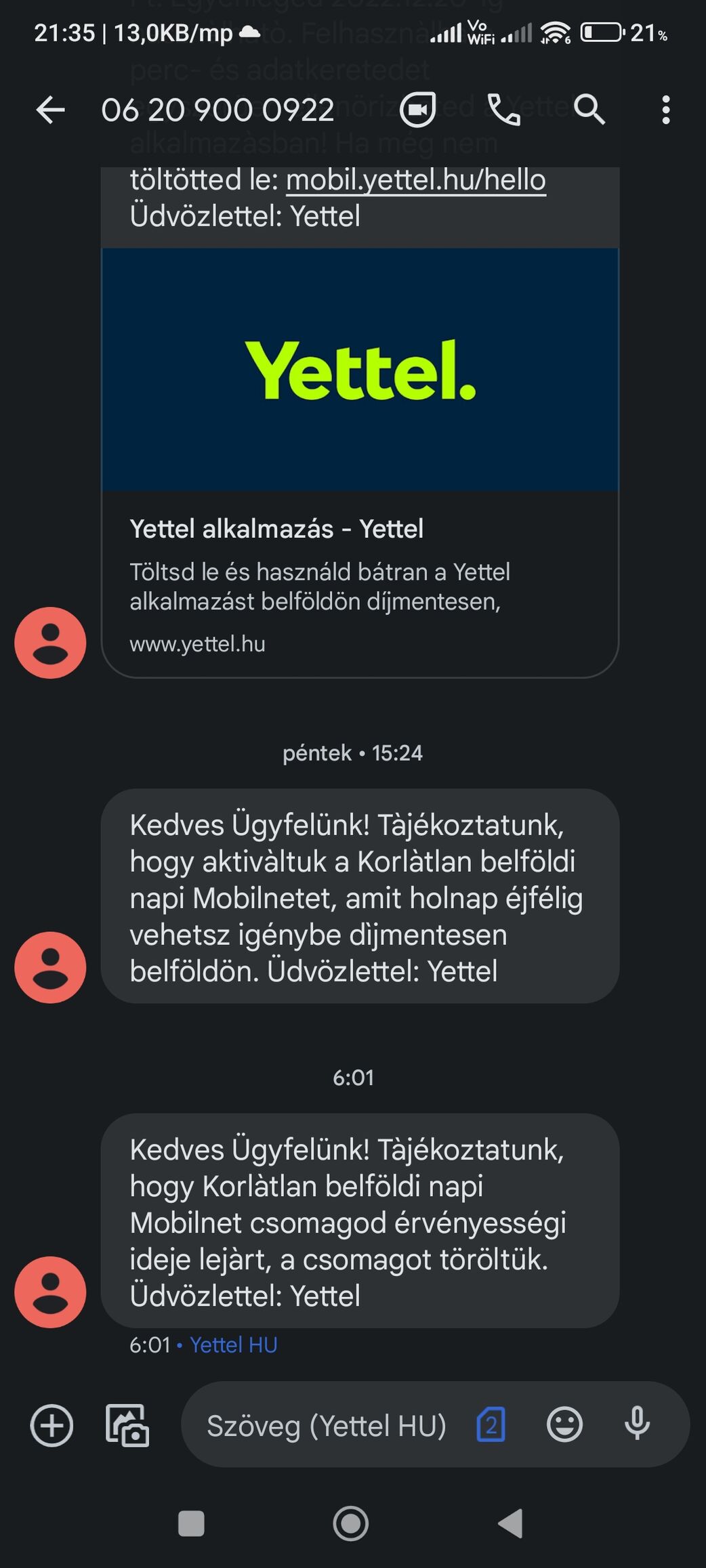706x1568 pixels.
Task: Focus the Szöveg (Yettel HU) message field
Action: [327, 1425]
